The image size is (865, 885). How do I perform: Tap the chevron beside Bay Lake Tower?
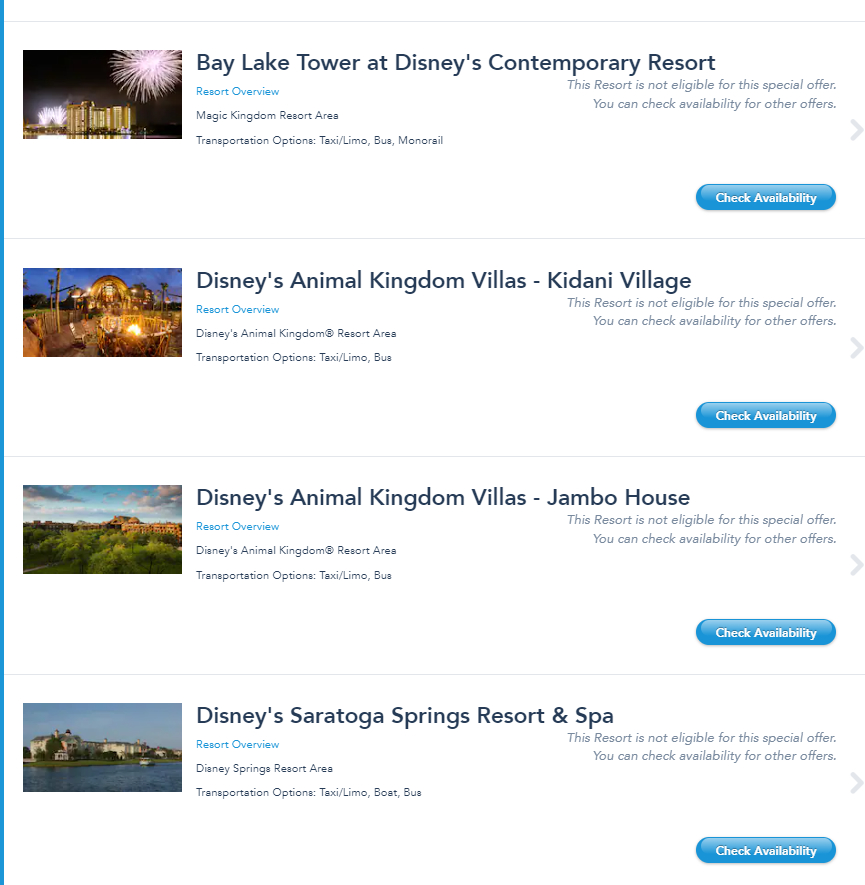tap(855, 130)
